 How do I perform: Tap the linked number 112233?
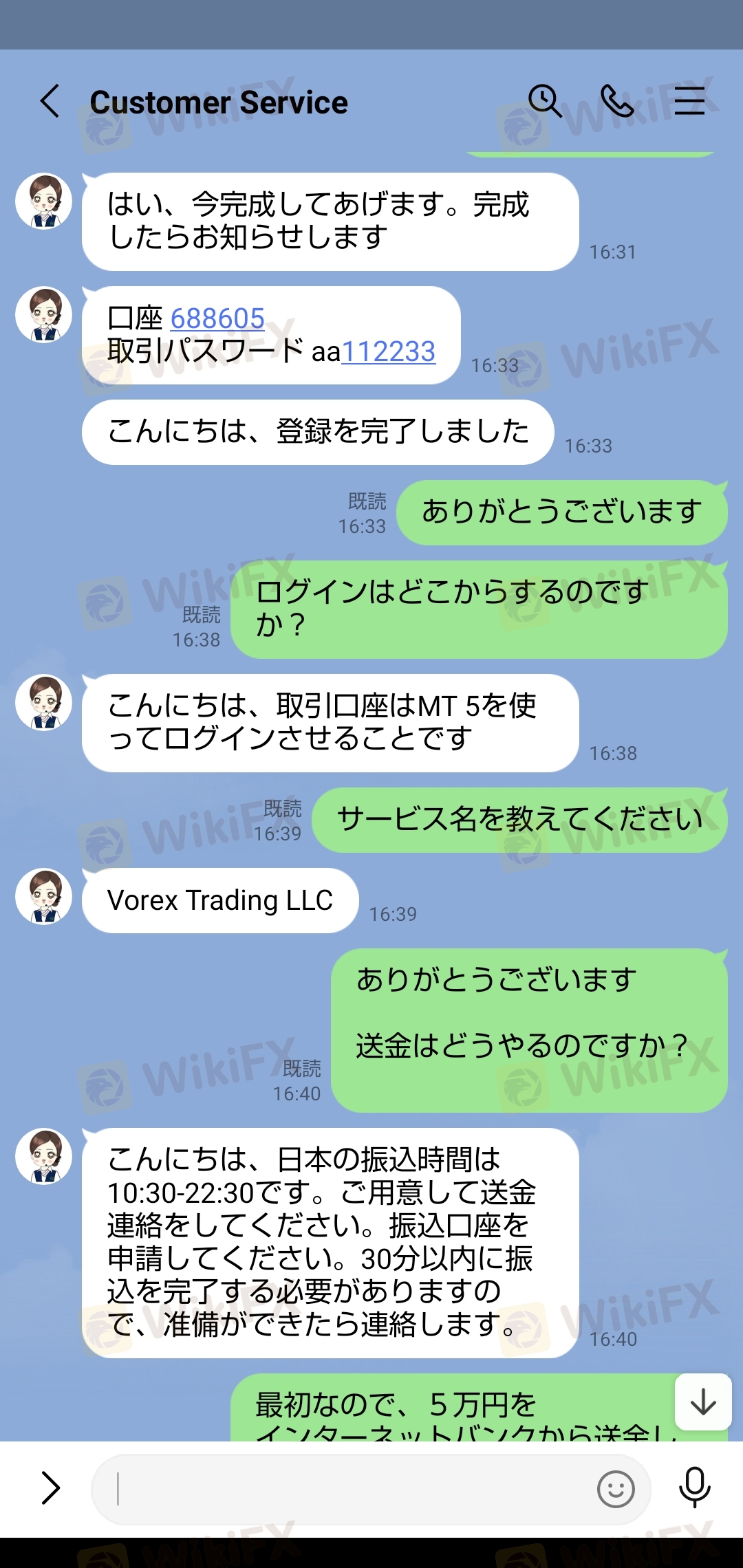pos(389,351)
